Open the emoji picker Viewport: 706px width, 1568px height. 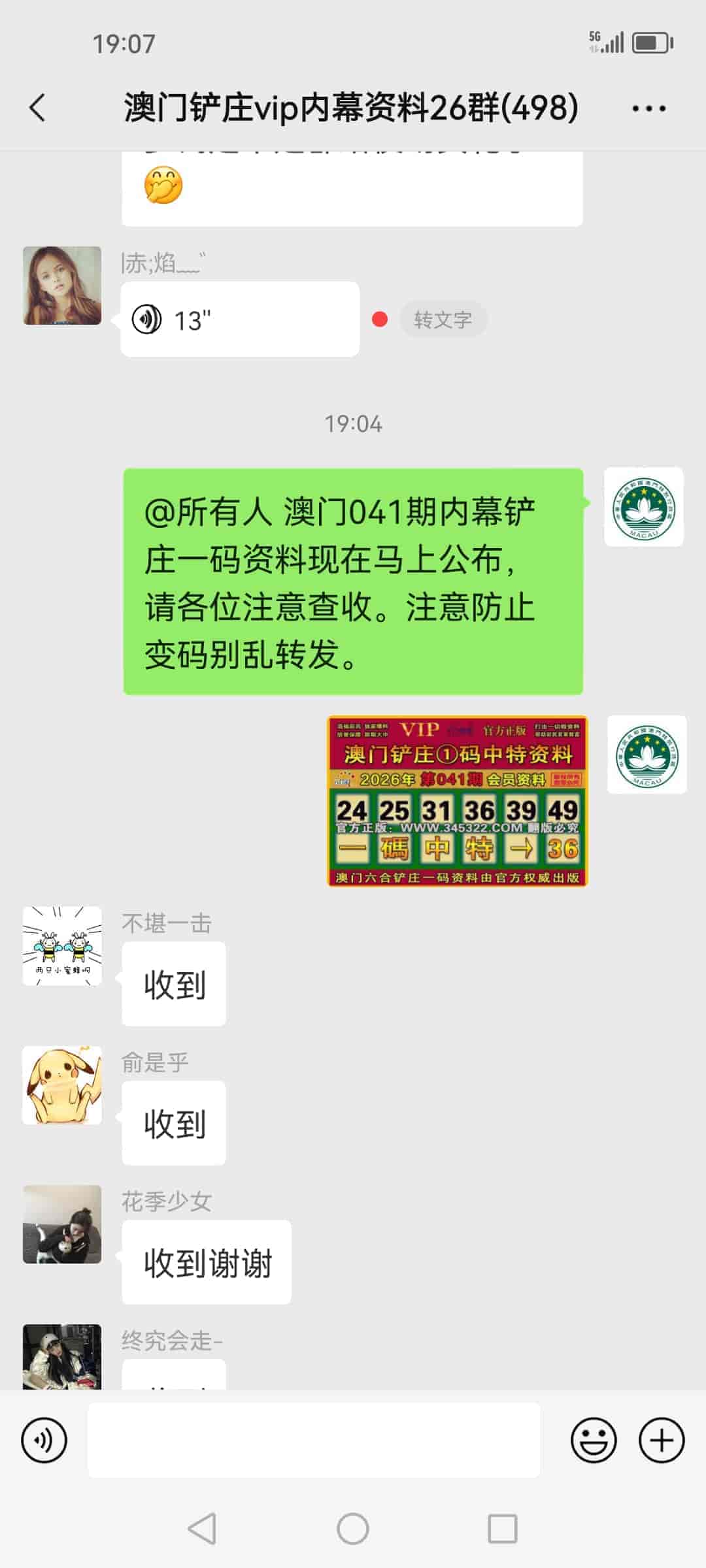pos(592,1440)
